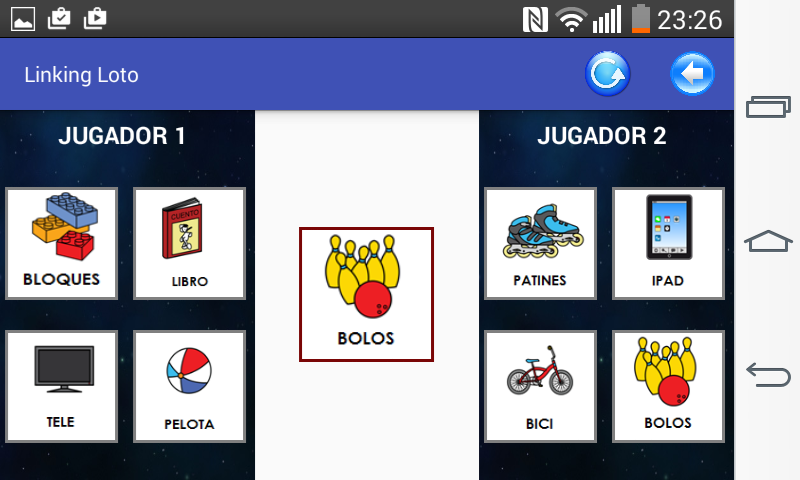800x480 pixels.
Task: Tap the refresh icon in the app bar
Action: tap(607, 74)
